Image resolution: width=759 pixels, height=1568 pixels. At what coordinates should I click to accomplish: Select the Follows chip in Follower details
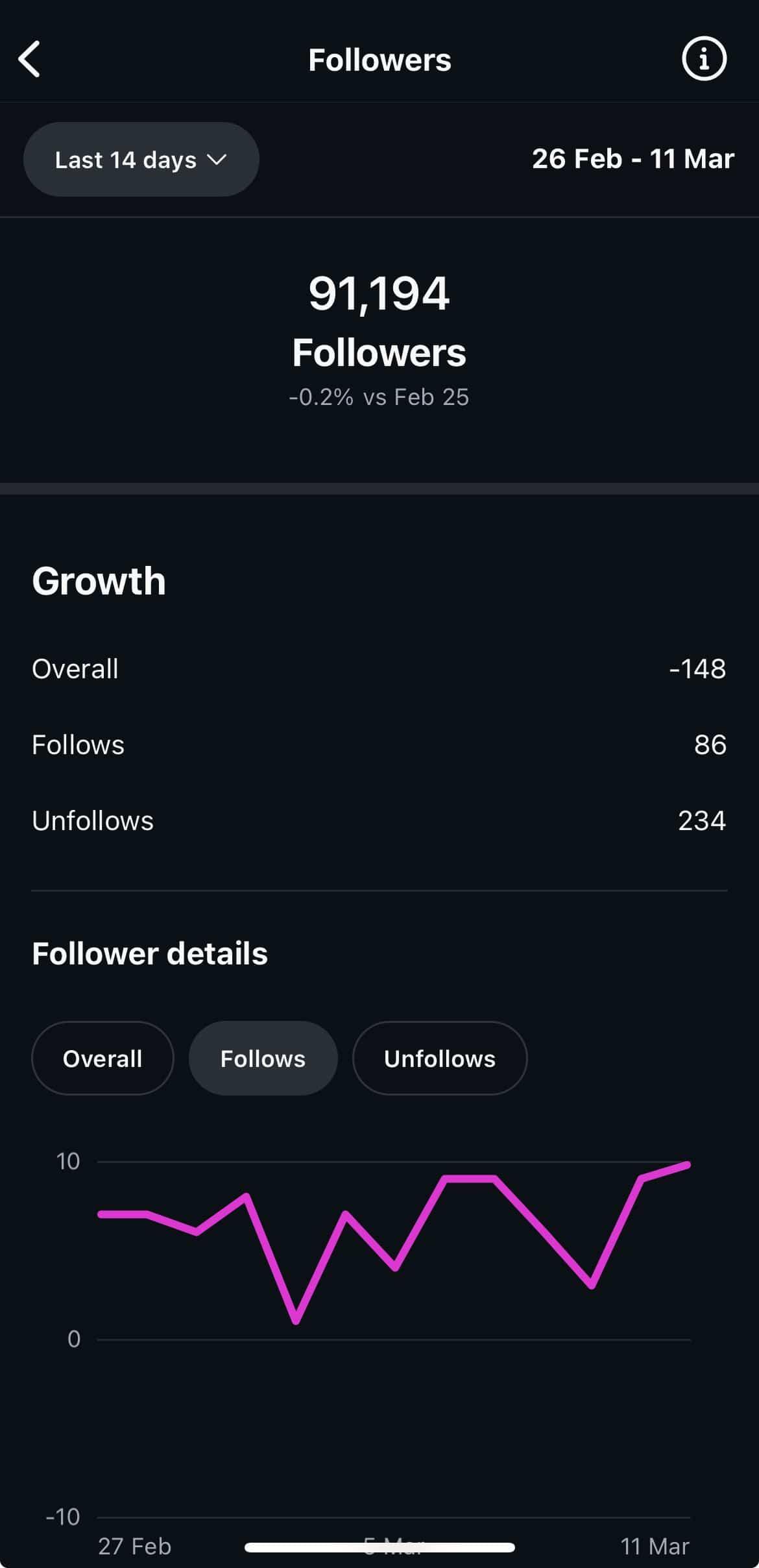coord(263,1059)
